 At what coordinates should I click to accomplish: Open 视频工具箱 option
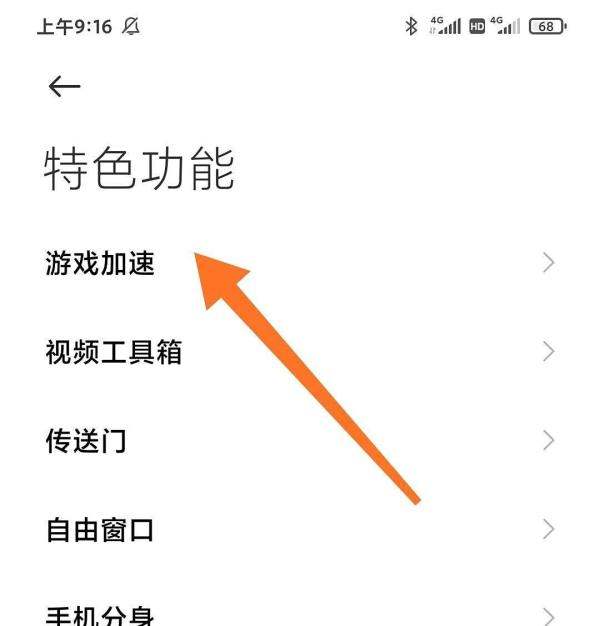pos(113,351)
